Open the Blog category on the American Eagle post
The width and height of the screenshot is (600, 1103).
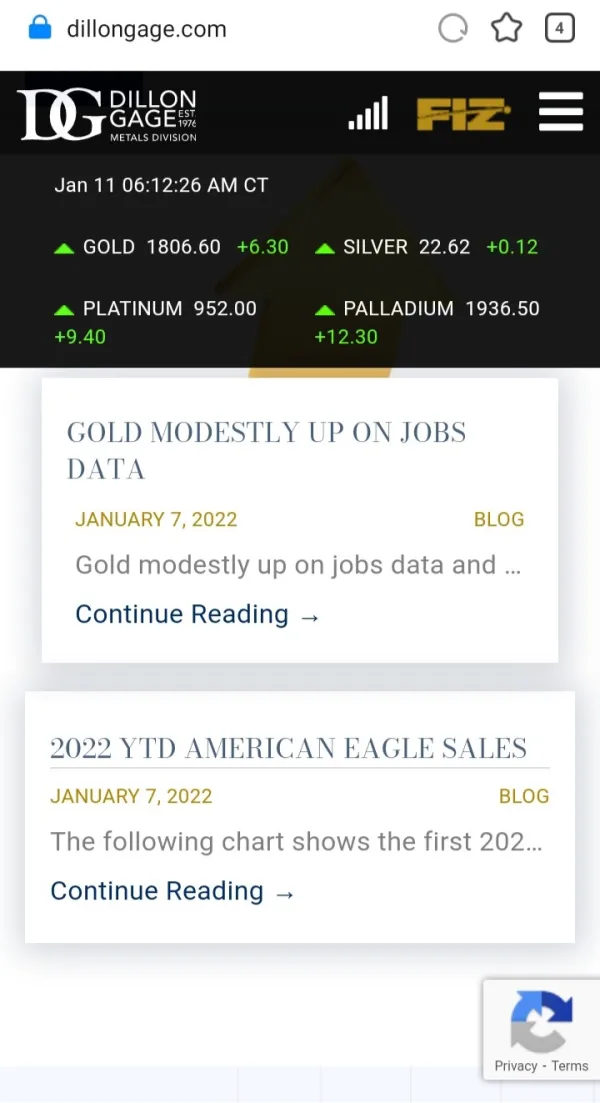pyautogui.click(x=523, y=796)
